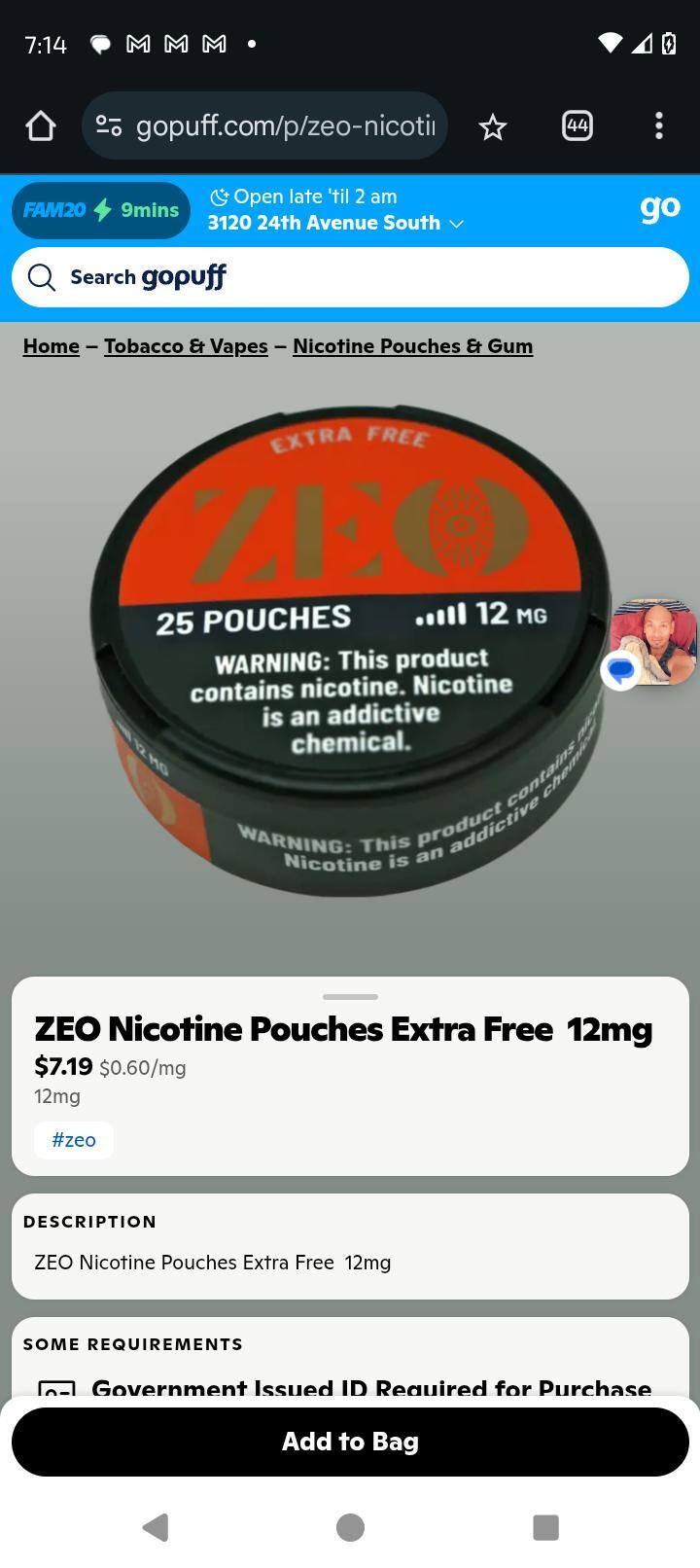Bookmark this page with the star

tap(493, 126)
